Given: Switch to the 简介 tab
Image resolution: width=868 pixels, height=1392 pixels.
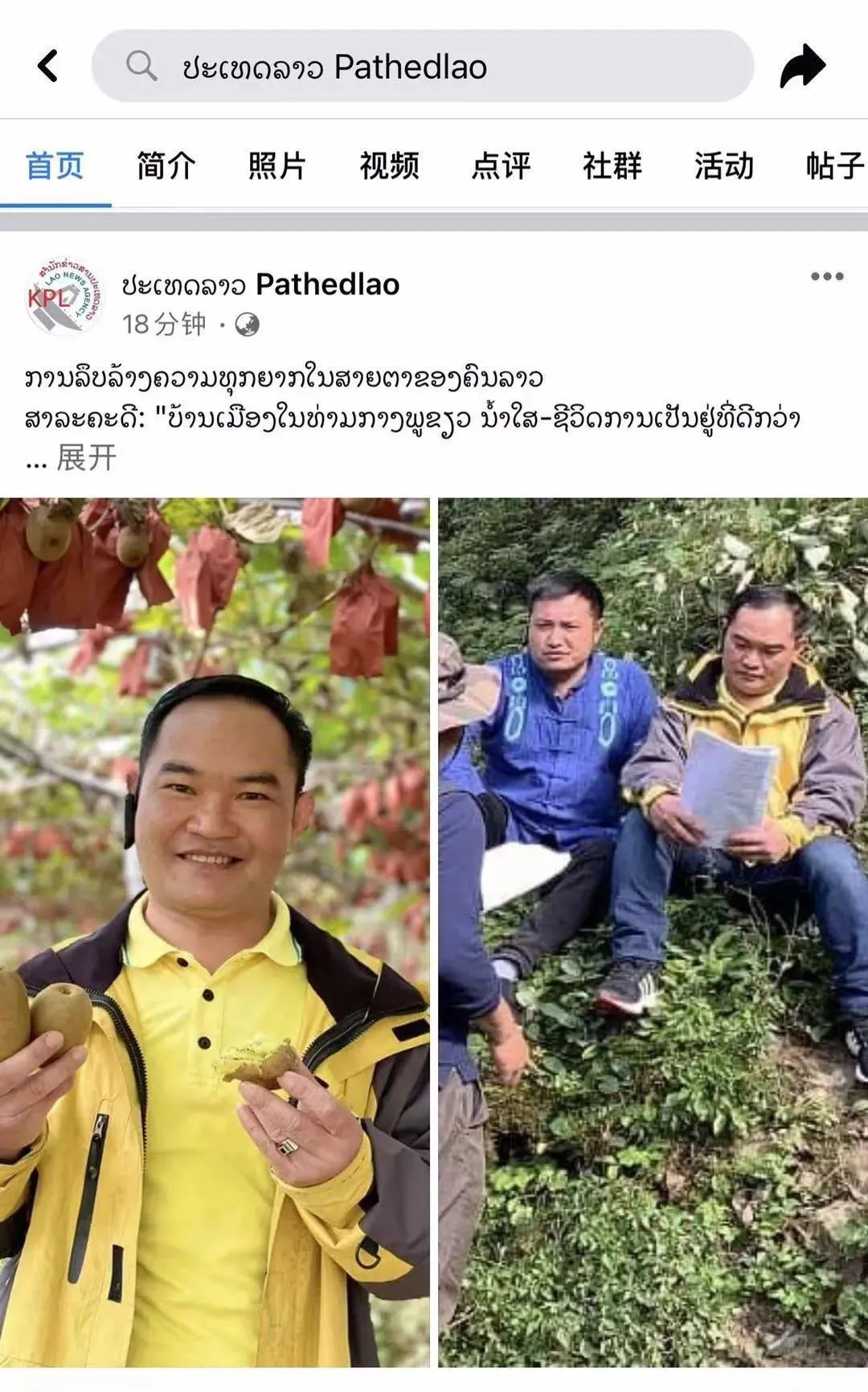Looking at the screenshot, I should 166,166.
